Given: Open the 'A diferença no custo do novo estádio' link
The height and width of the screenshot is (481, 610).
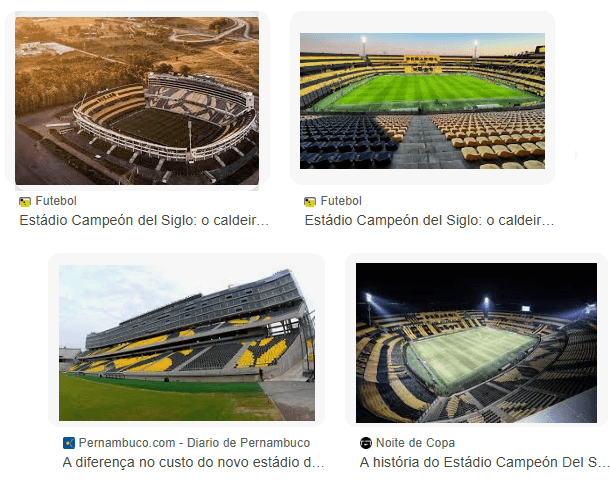Looking at the screenshot, I should [193, 463].
